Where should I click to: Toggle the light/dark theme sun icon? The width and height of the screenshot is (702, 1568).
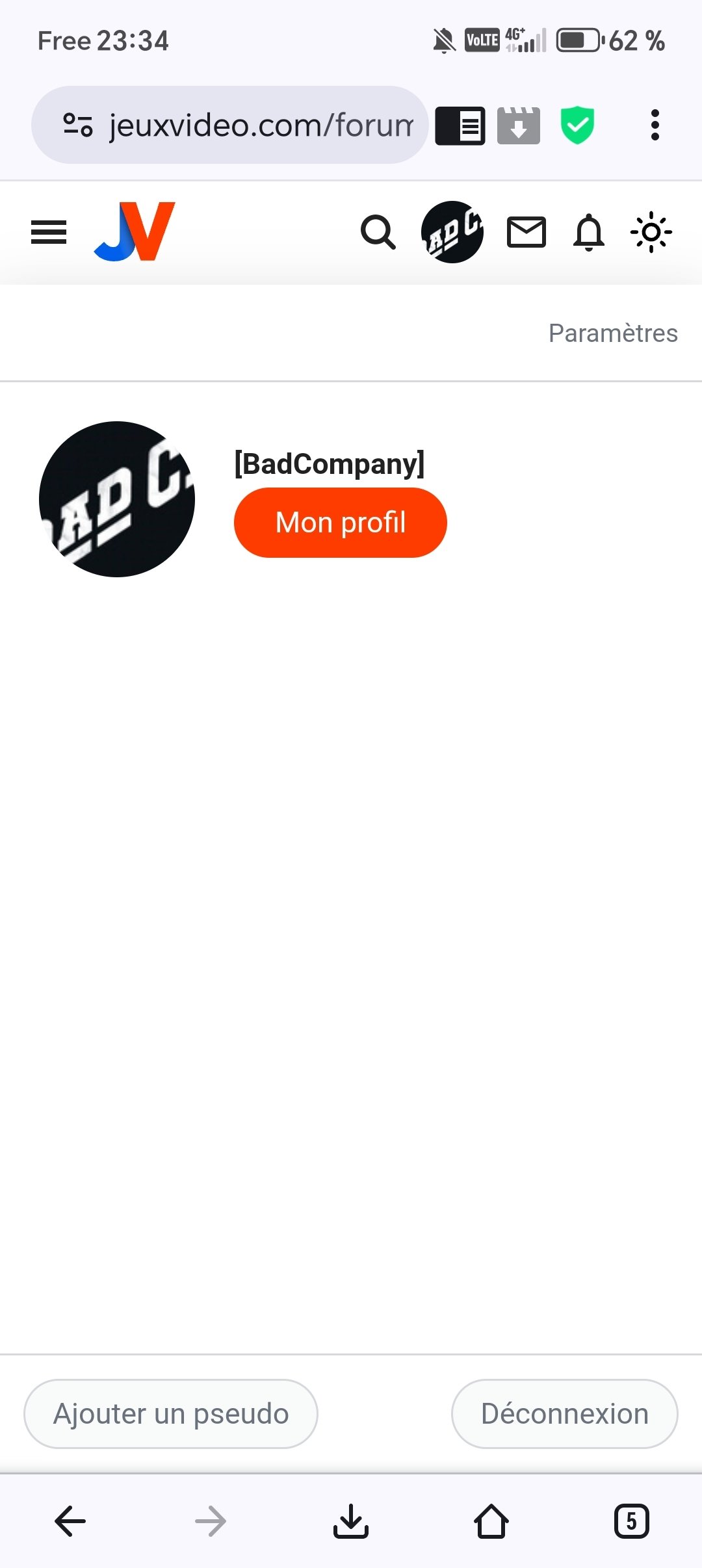[651, 232]
